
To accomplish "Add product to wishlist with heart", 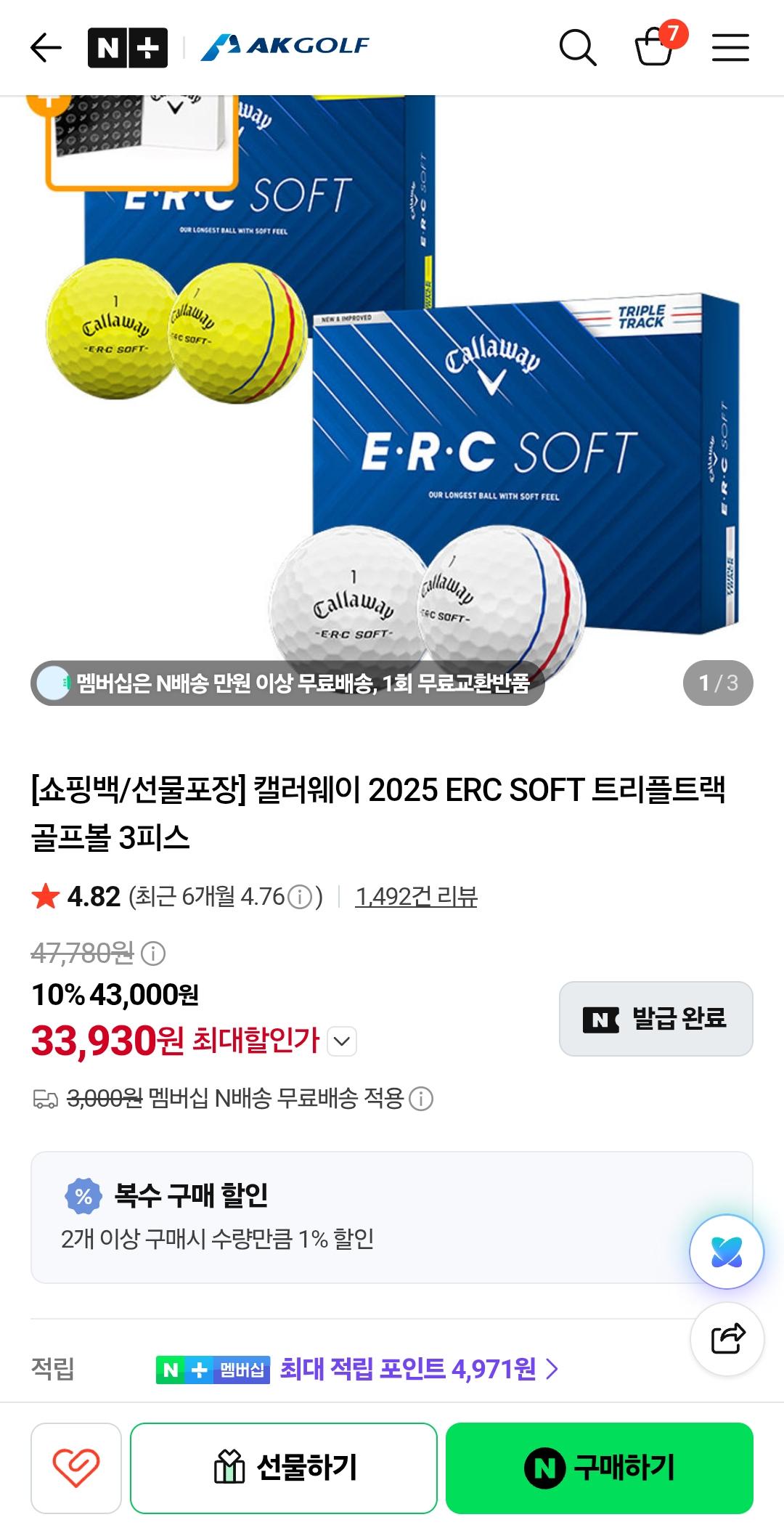I will coord(76,1468).
